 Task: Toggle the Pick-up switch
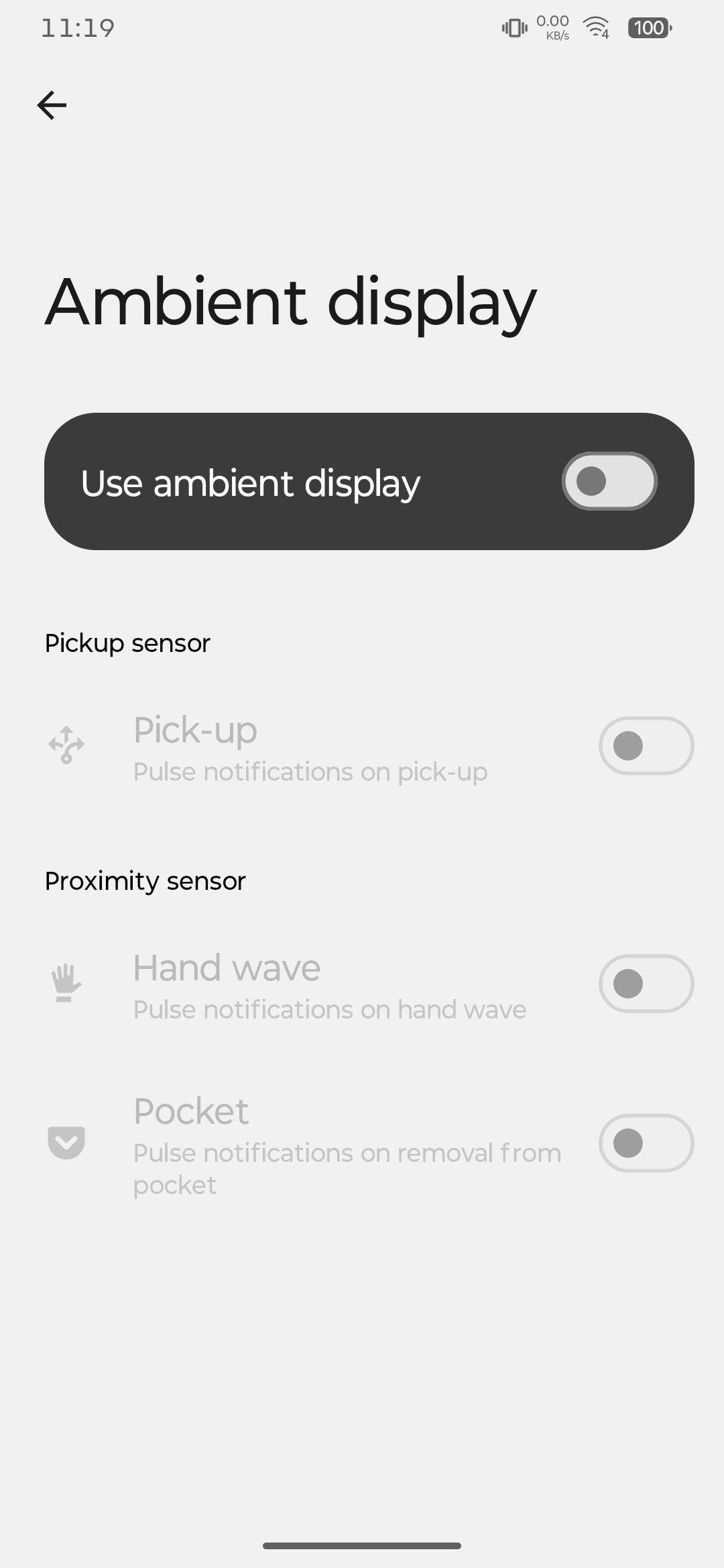pyautogui.click(x=646, y=746)
